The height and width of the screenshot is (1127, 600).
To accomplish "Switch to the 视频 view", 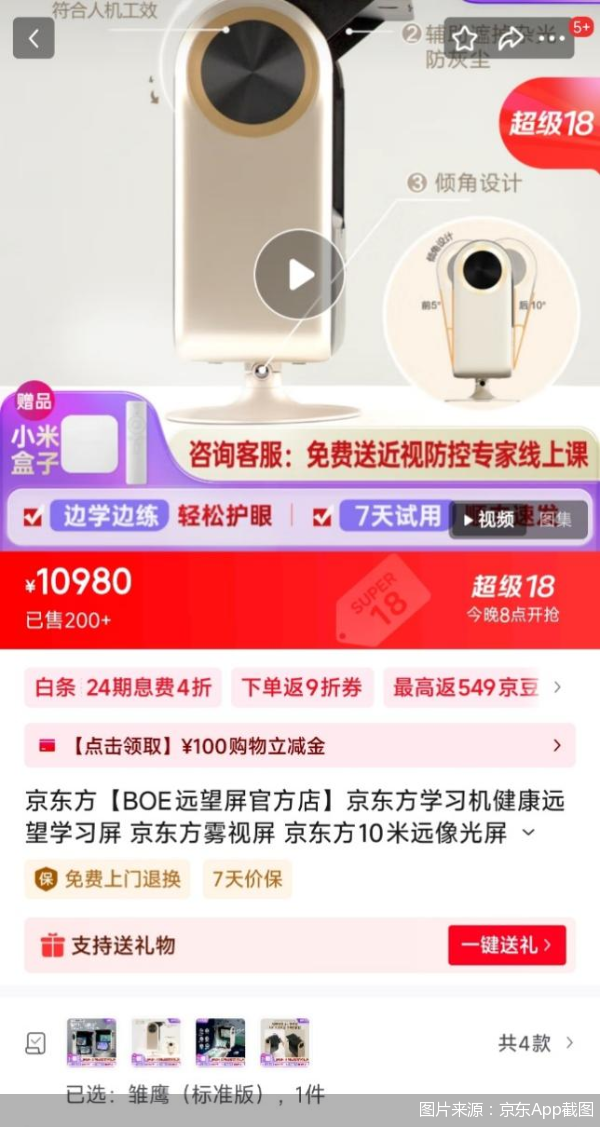I will 488,520.
